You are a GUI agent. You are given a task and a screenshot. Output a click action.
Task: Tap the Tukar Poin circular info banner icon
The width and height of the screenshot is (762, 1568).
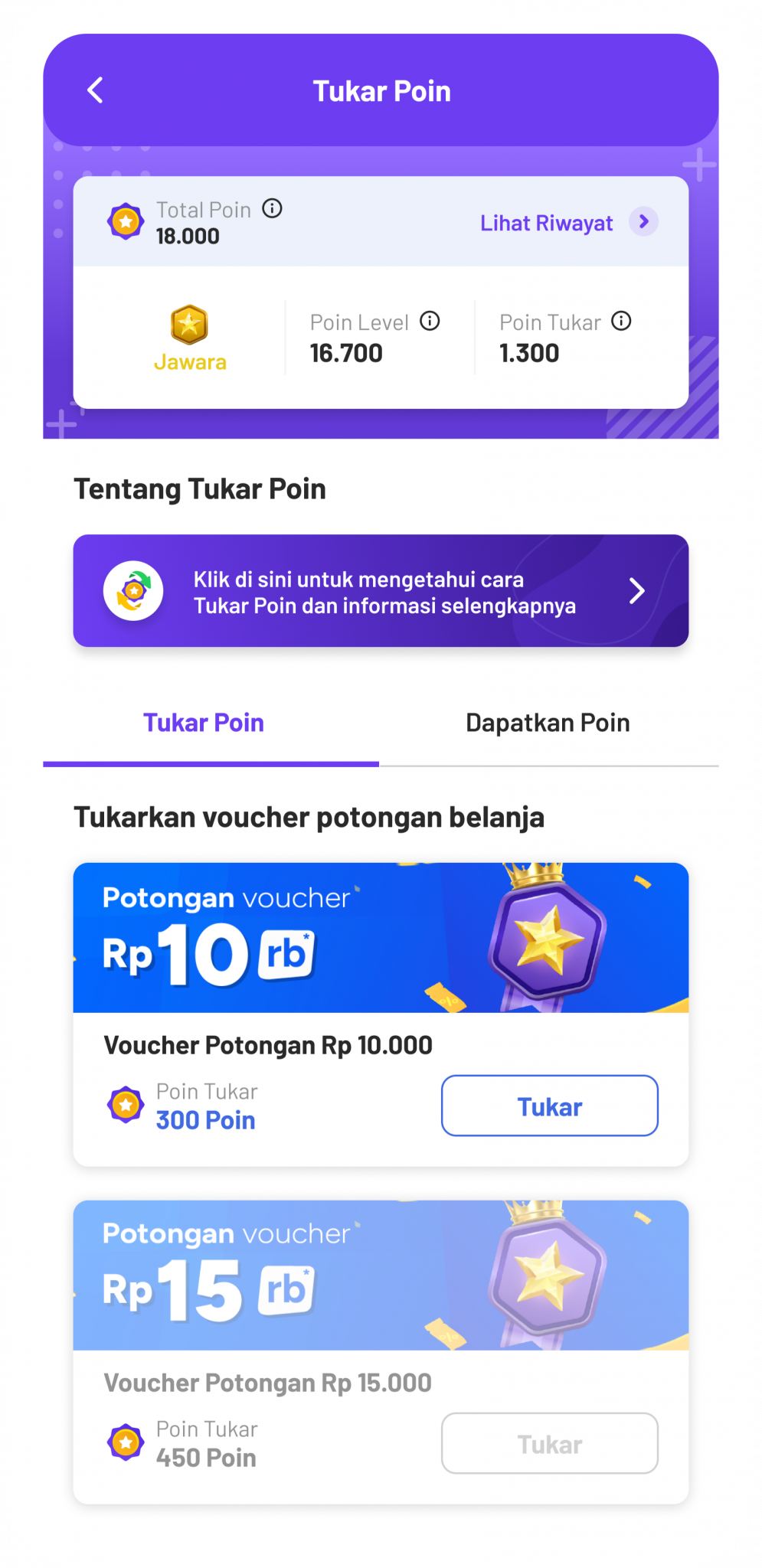(133, 590)
